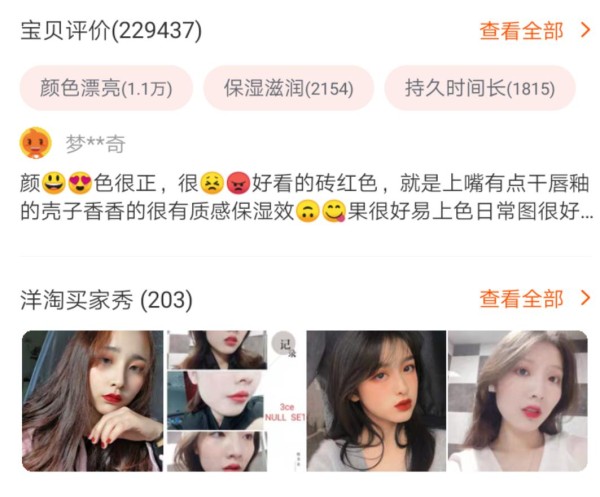Open third buyer show photo, dark-haired girl
This screenshot has width=600, height=497.
pos(374,400)
